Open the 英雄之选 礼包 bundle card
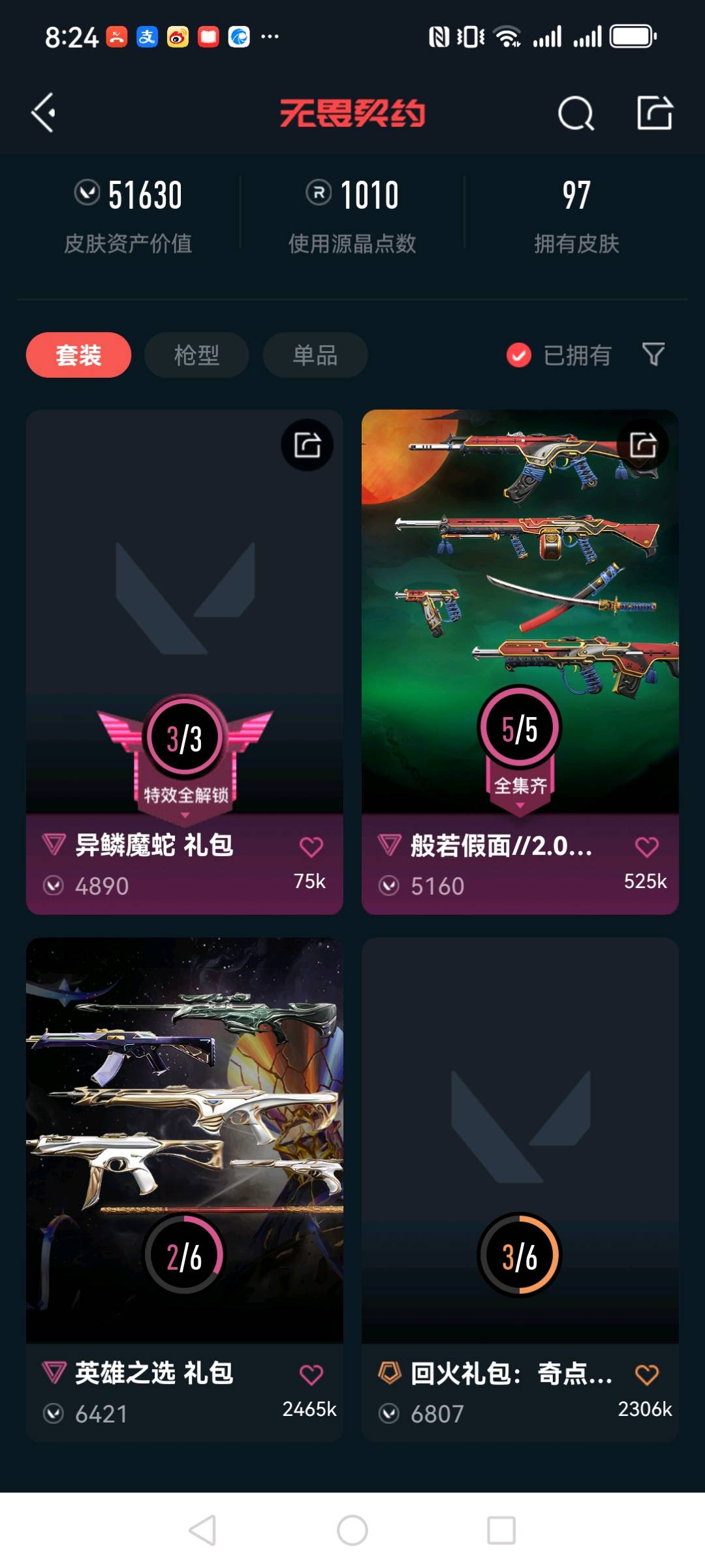The image size is (705, 1568). 185,1190
